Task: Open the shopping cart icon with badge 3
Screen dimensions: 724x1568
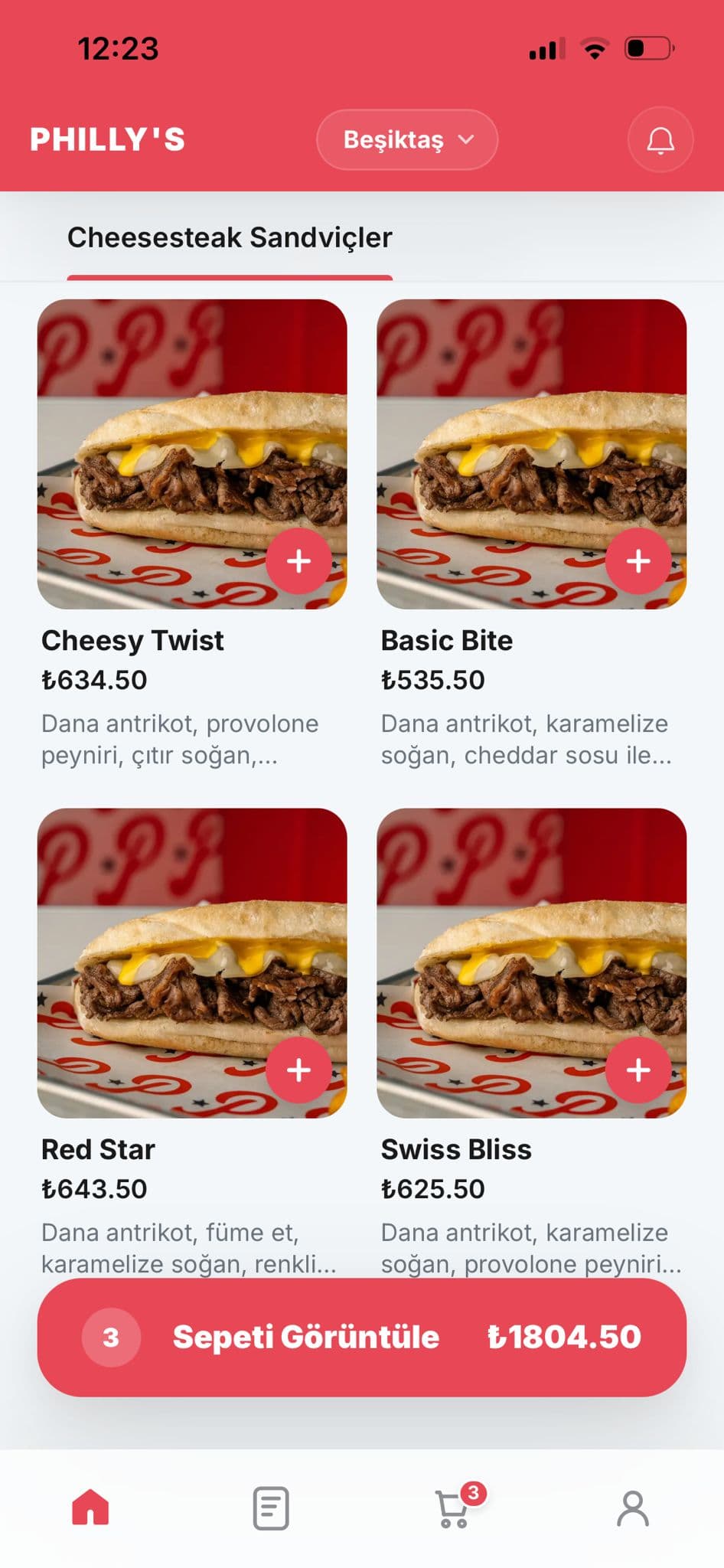Action: [452, 1506]
